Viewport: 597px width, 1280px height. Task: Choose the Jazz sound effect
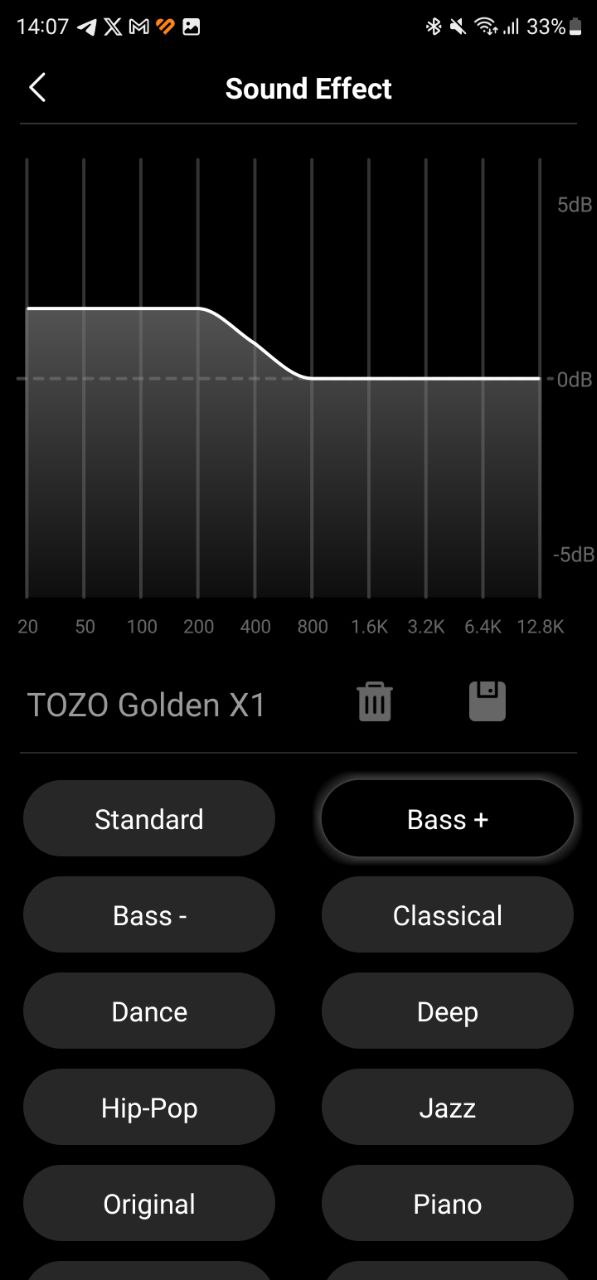pos(448,1107)
